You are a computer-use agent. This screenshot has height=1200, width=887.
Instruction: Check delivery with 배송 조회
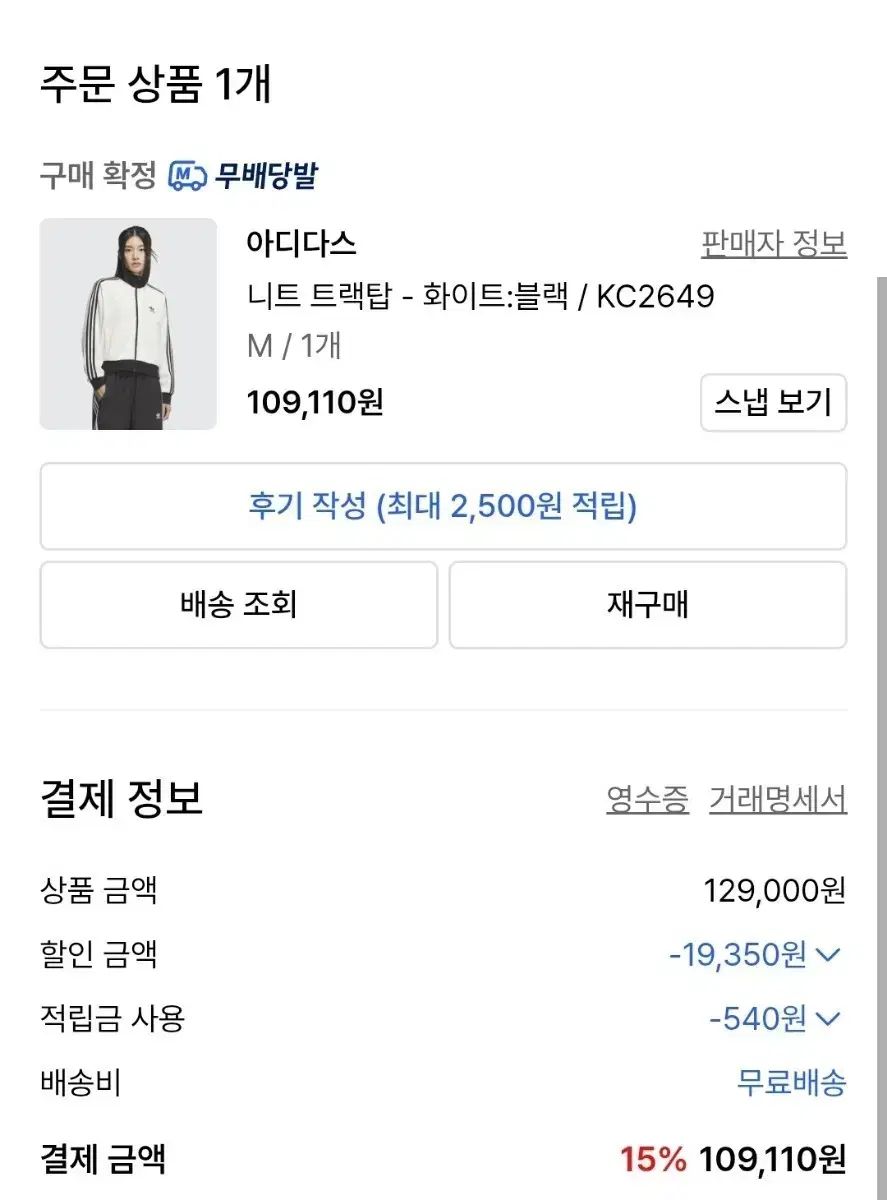click(x=239, y=605)
